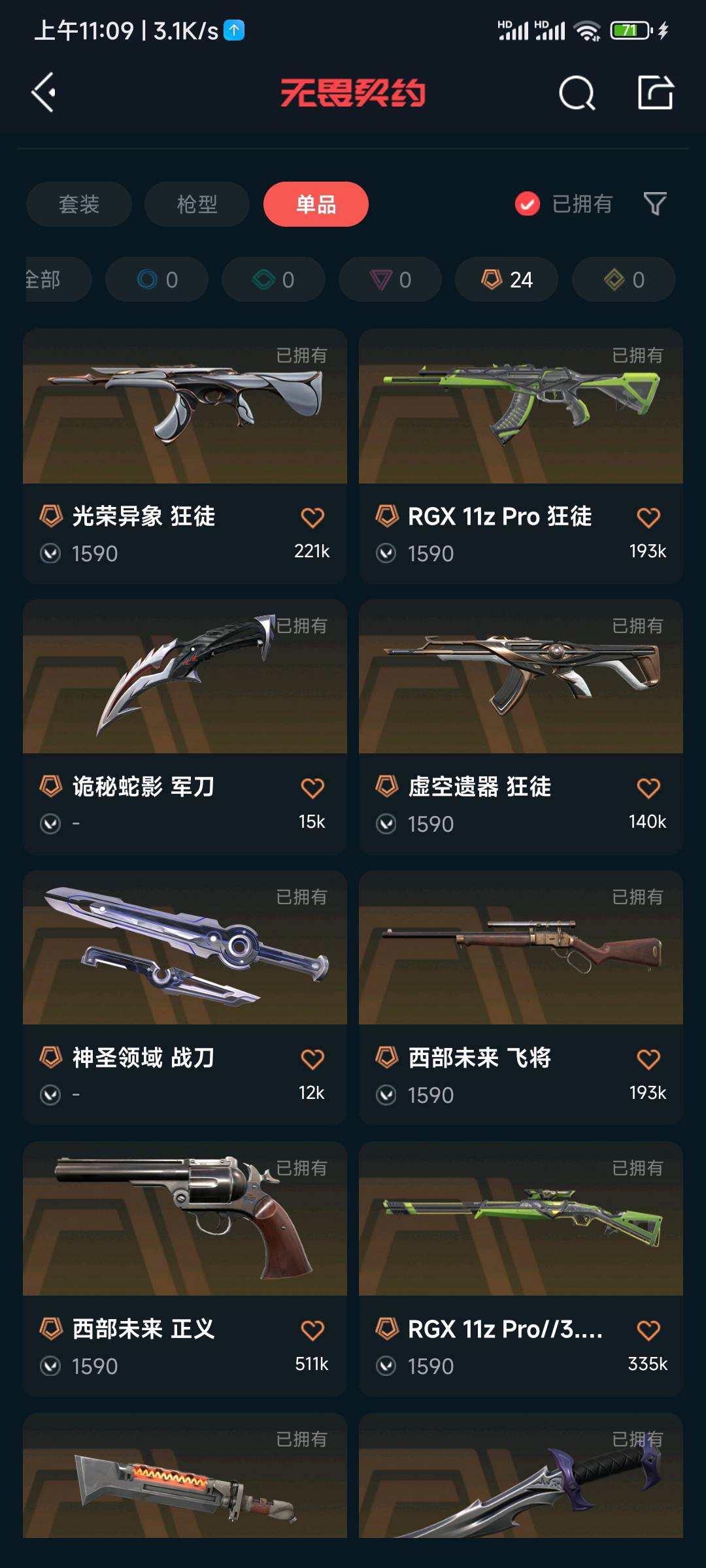Open the 光荣异象 狂徒 skin card
The height and width of the screenshot is (1568, 706).
tap(185, 418)
